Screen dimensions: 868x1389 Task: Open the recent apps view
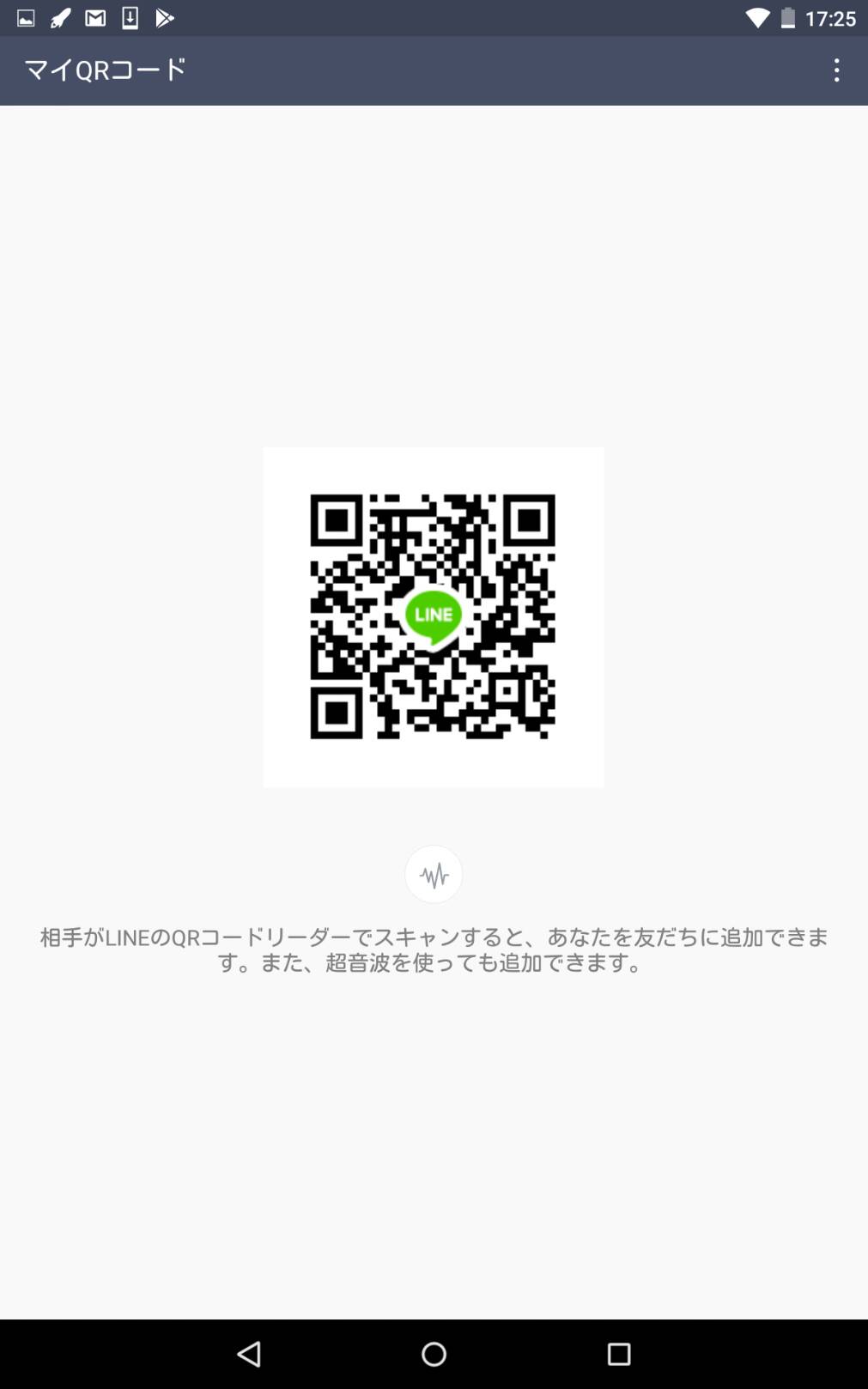click(619, 1354)
